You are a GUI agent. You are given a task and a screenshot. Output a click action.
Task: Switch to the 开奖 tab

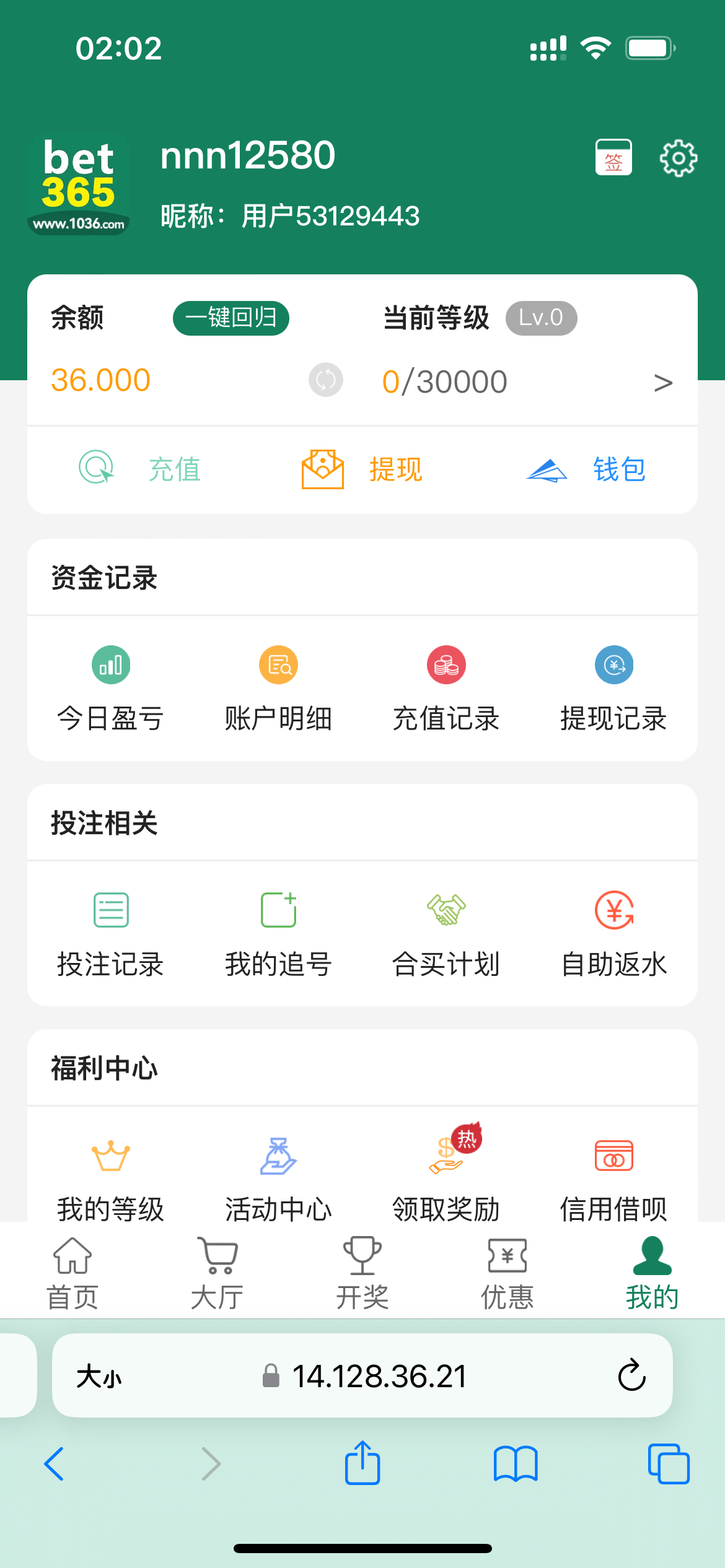tap(362, 1273)
